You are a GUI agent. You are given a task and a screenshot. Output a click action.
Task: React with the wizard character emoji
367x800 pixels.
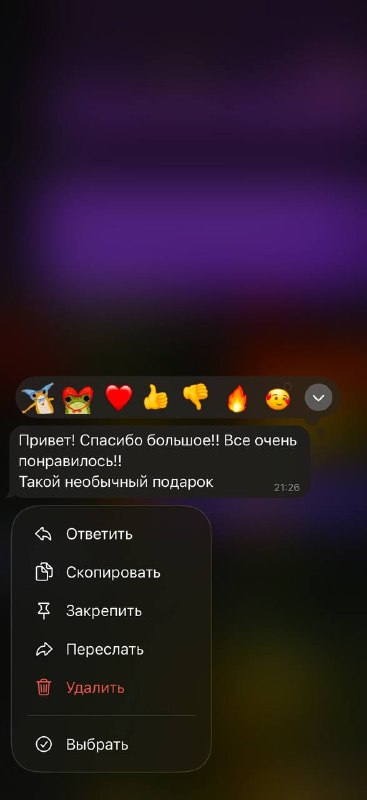pyautogui.click(x=37, y=397)
